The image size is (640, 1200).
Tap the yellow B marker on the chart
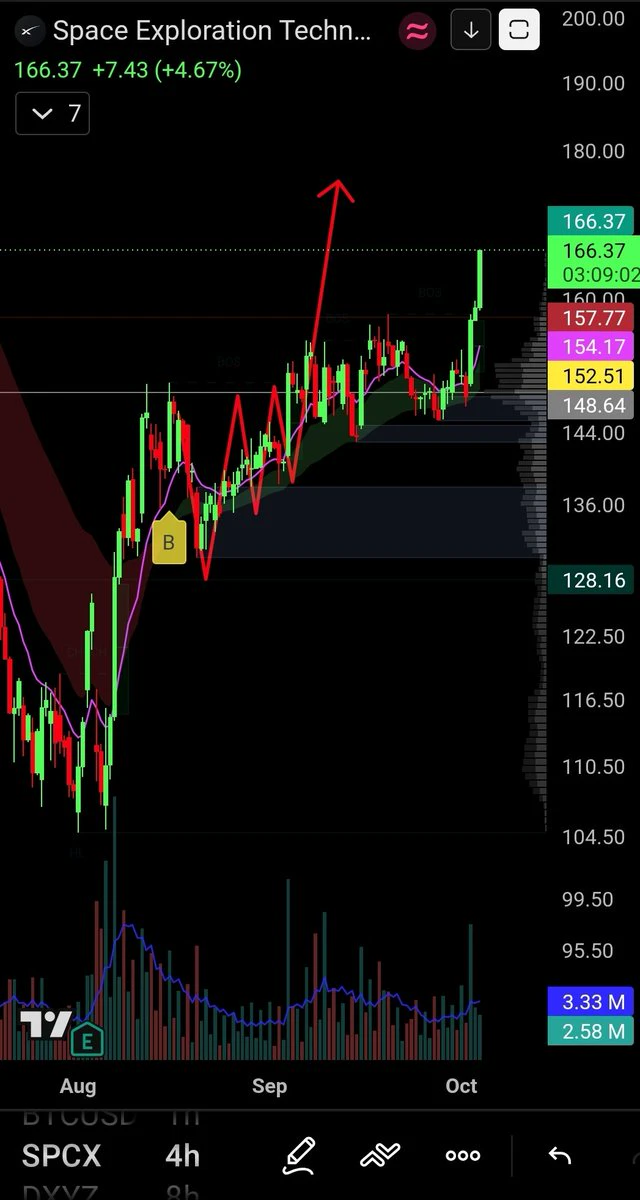coord(168,541)
